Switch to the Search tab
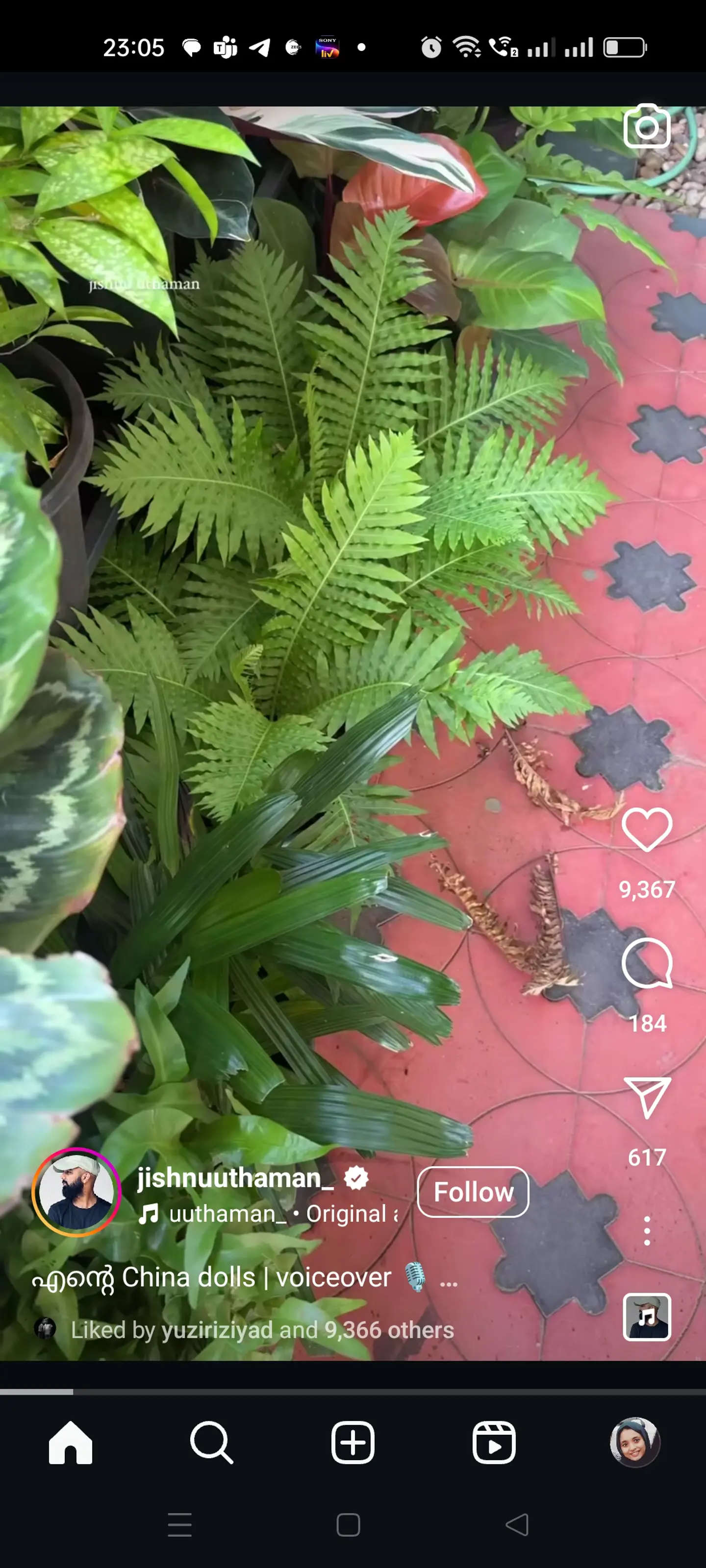Screen dimensions: 706x1568 pyautogui.click(x=211, y=1443)
